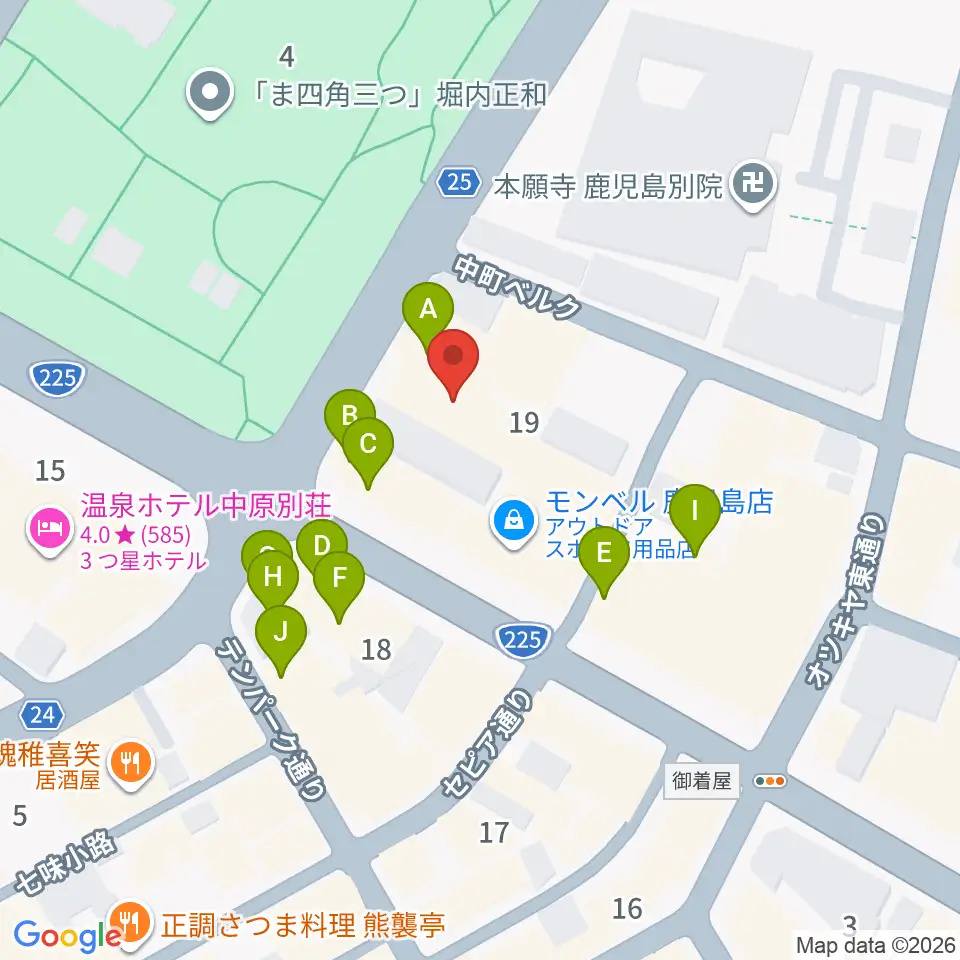Select the green marker C
The height and width of the screenshot is (960, 960).
point(368,444)
